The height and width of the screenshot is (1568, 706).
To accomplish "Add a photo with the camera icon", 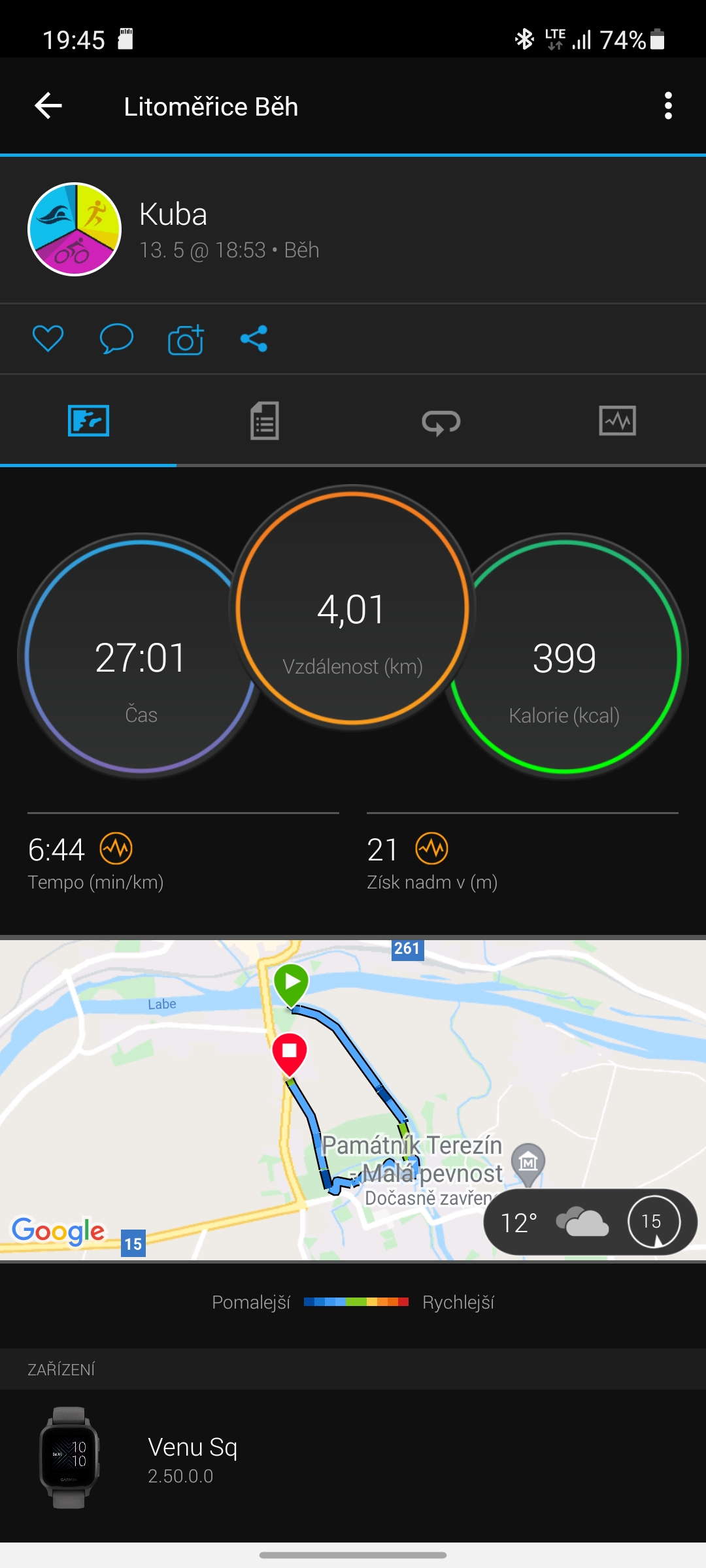I will point(186,339).
